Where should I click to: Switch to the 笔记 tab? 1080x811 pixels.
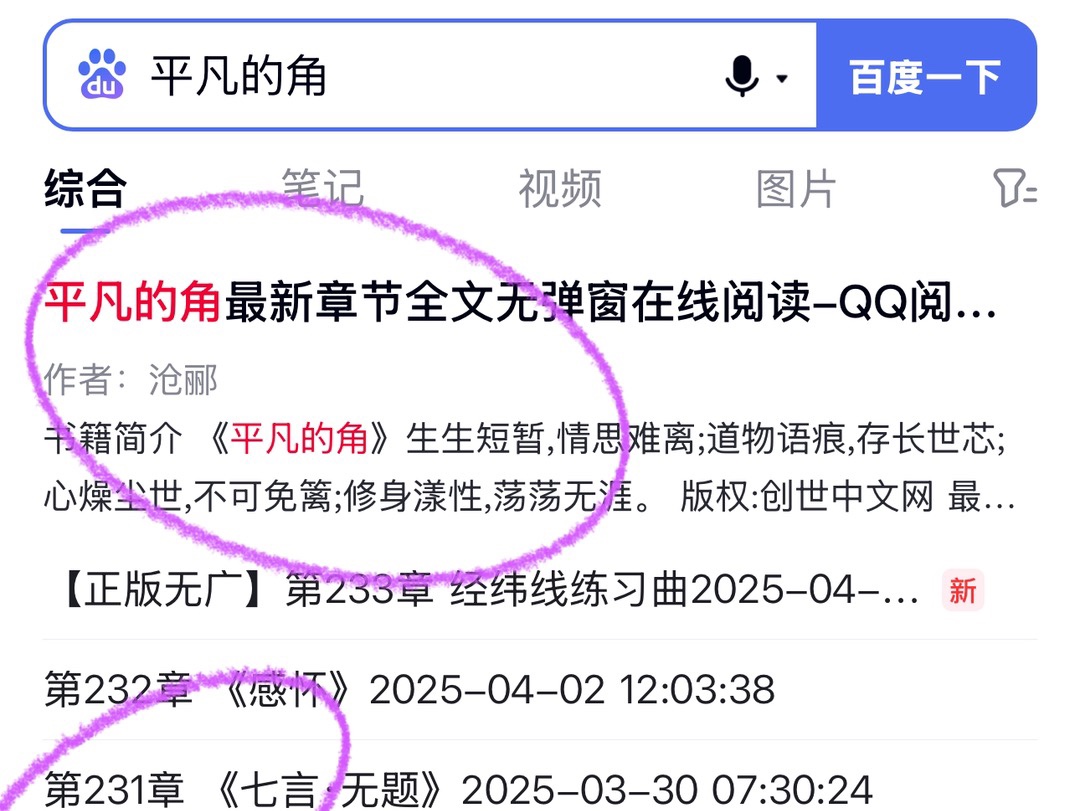[x=322, y=188]
